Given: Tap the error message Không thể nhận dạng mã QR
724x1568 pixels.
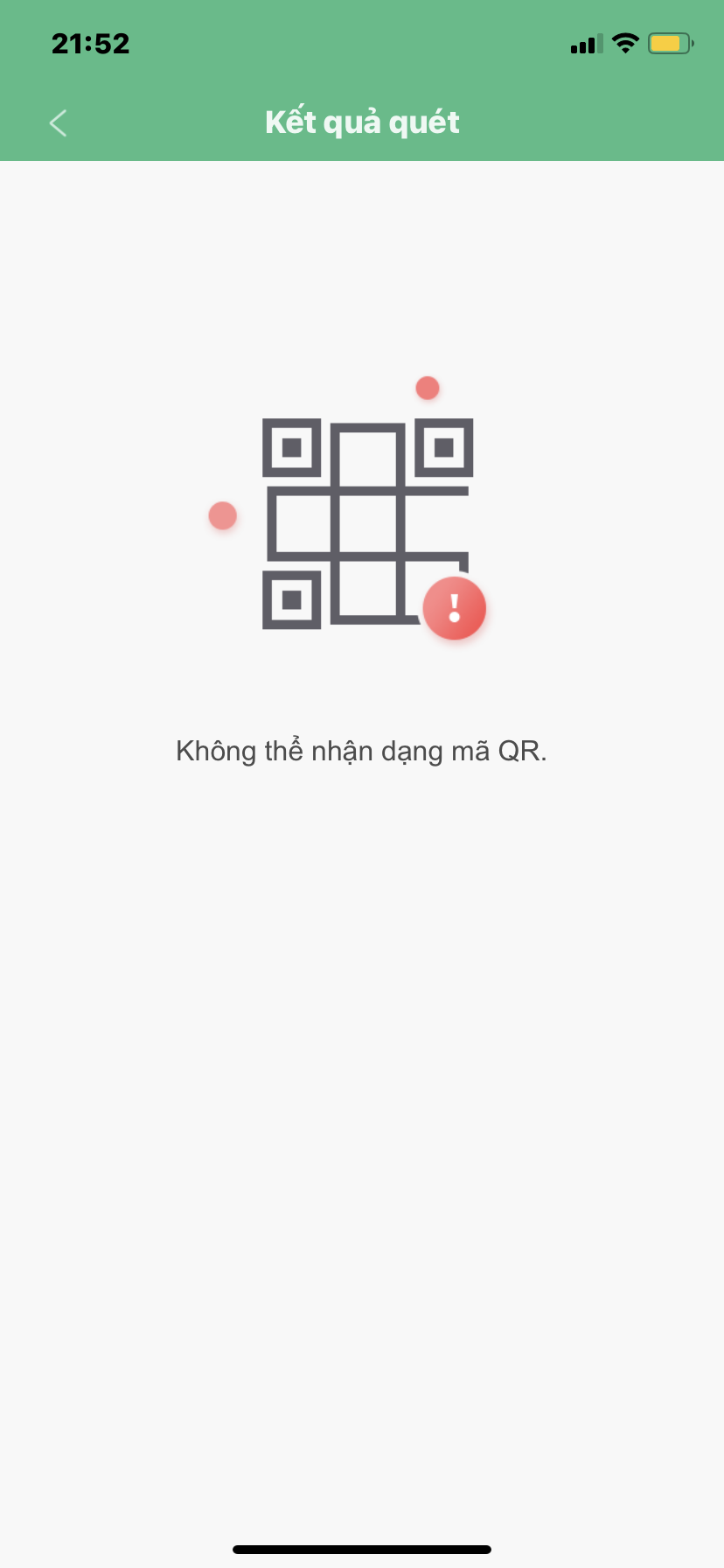Looking at the screenshot, I should pos(361,751).
